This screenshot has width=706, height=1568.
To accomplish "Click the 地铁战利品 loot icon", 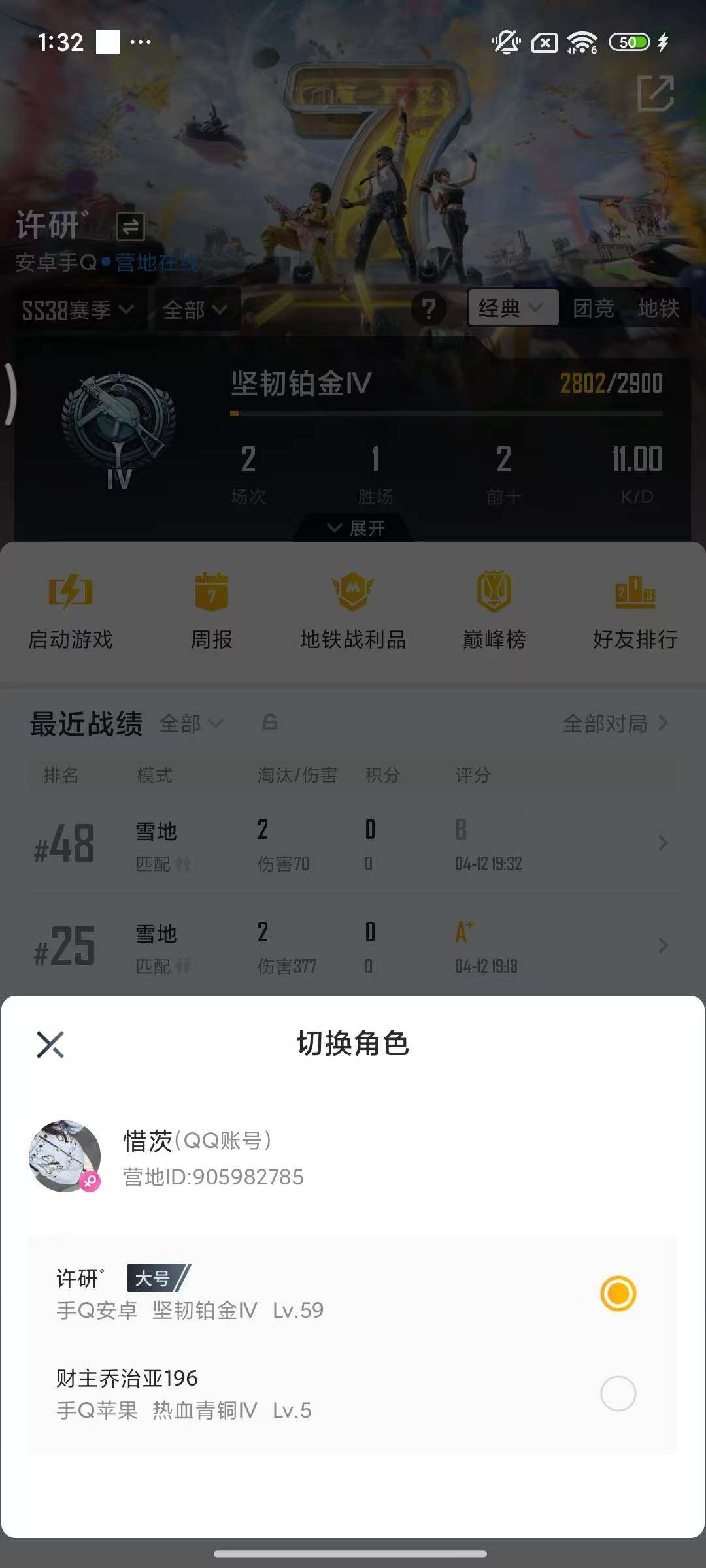I will tap(353, 604).
